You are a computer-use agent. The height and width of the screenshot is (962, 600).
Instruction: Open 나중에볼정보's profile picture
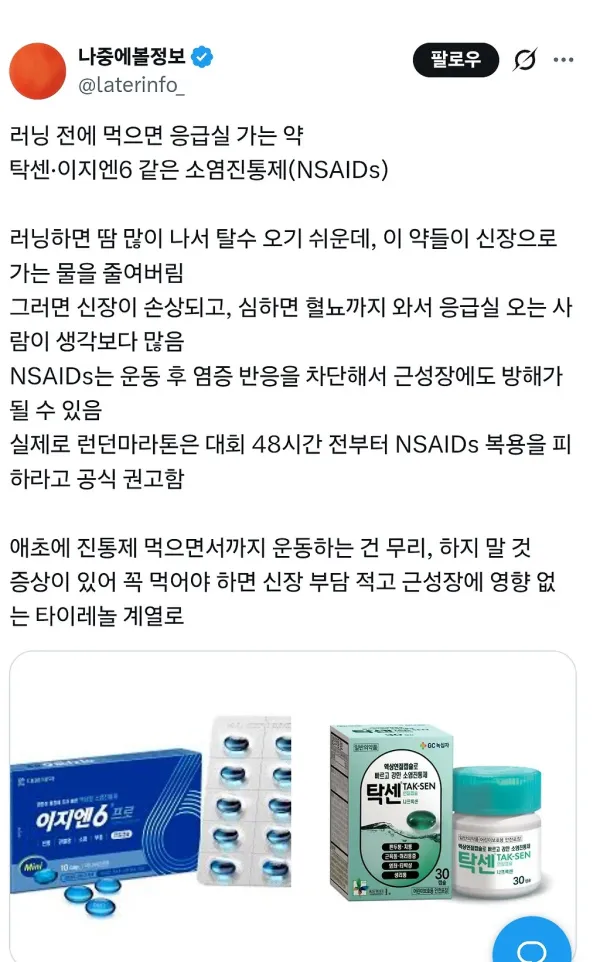tap(37, 71)
